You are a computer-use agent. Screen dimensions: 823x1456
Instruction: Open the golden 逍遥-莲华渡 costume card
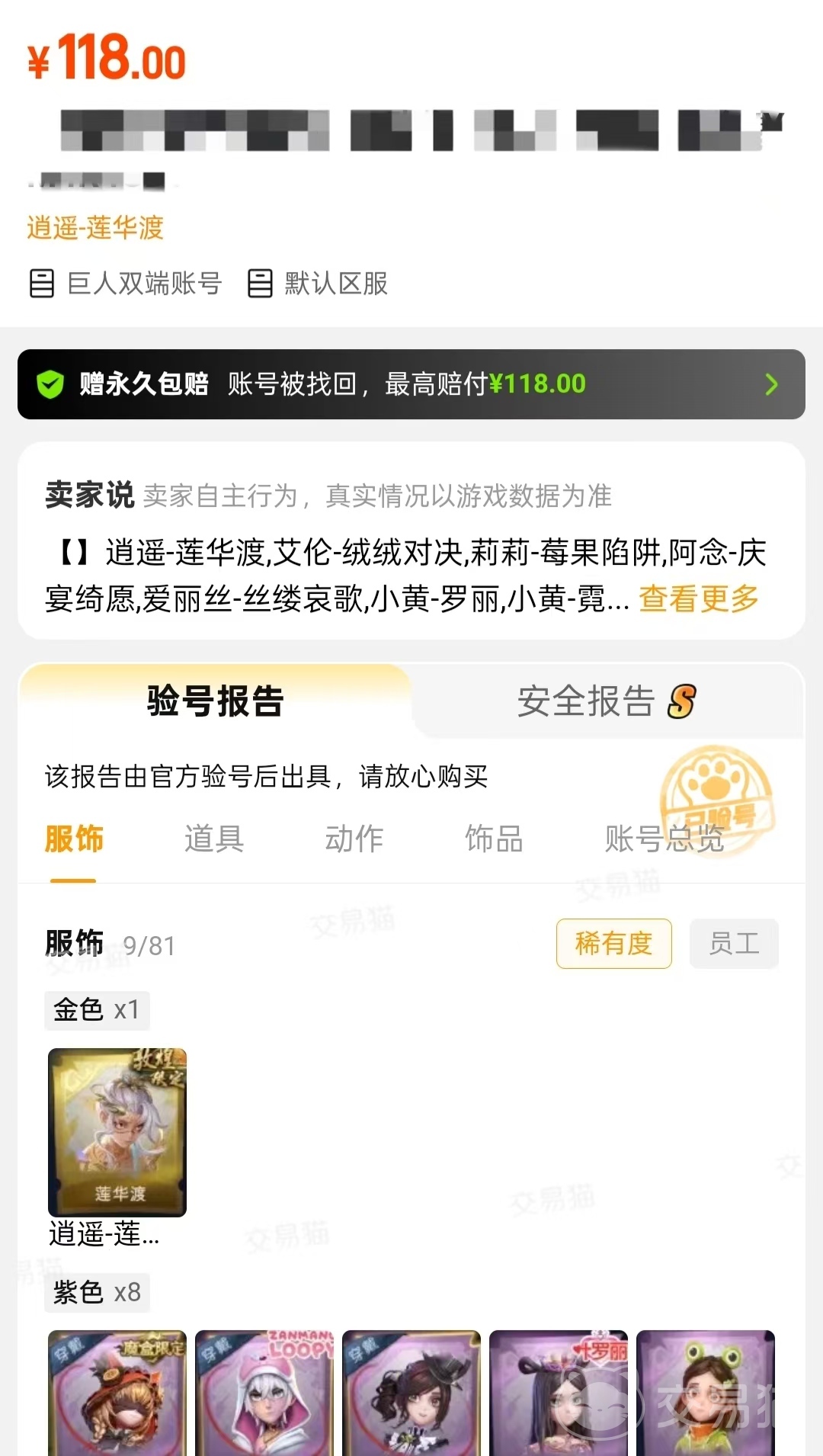pyautogui.click(x=117, y=1132)
